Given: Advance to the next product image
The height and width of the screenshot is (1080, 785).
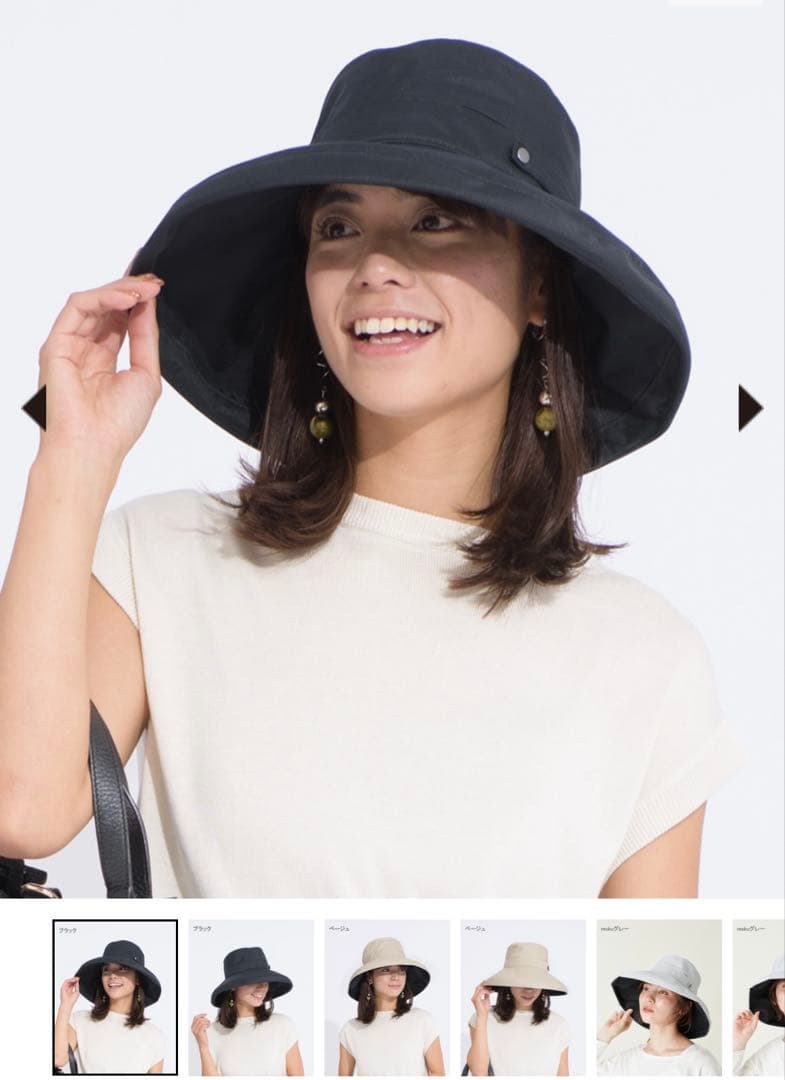Looking at the screenshot, I should [x=750, y=408].
